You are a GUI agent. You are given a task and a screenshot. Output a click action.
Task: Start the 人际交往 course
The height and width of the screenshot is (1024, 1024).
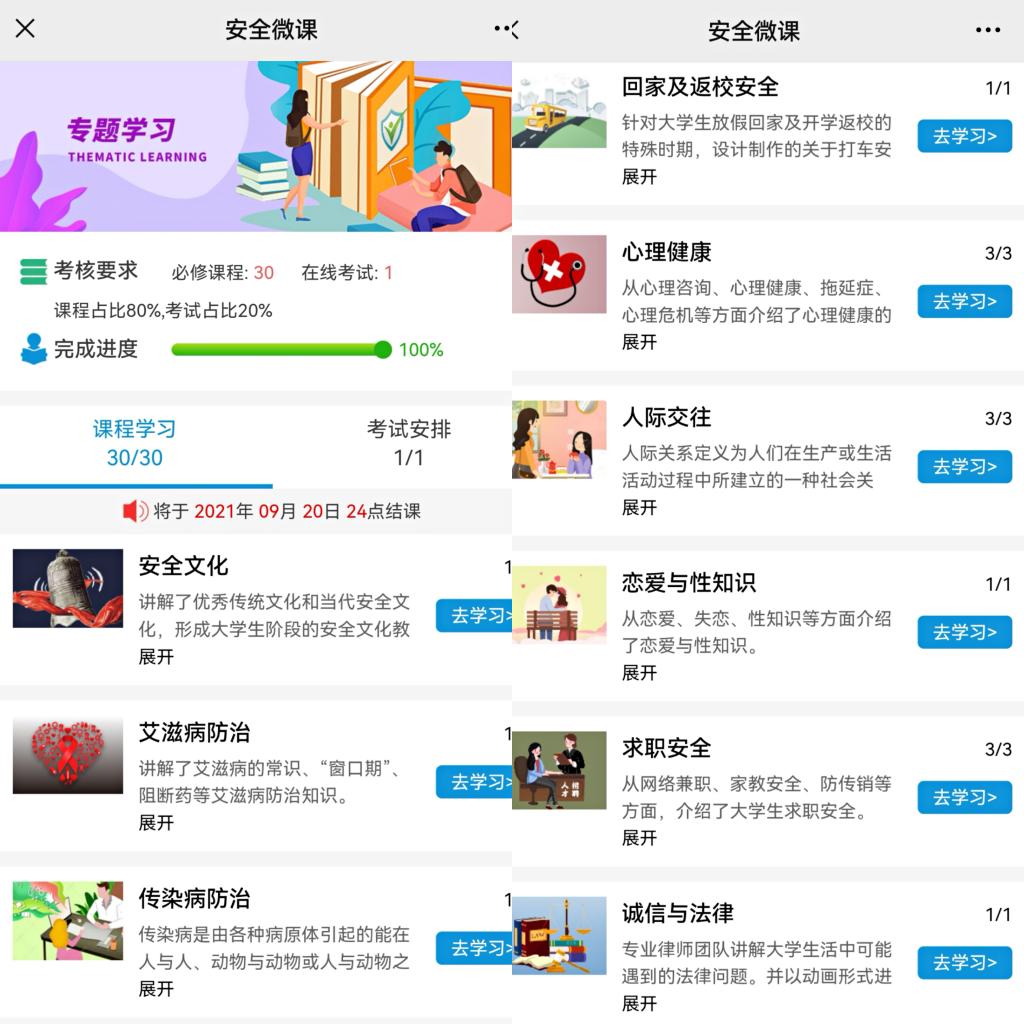point(964,467)
